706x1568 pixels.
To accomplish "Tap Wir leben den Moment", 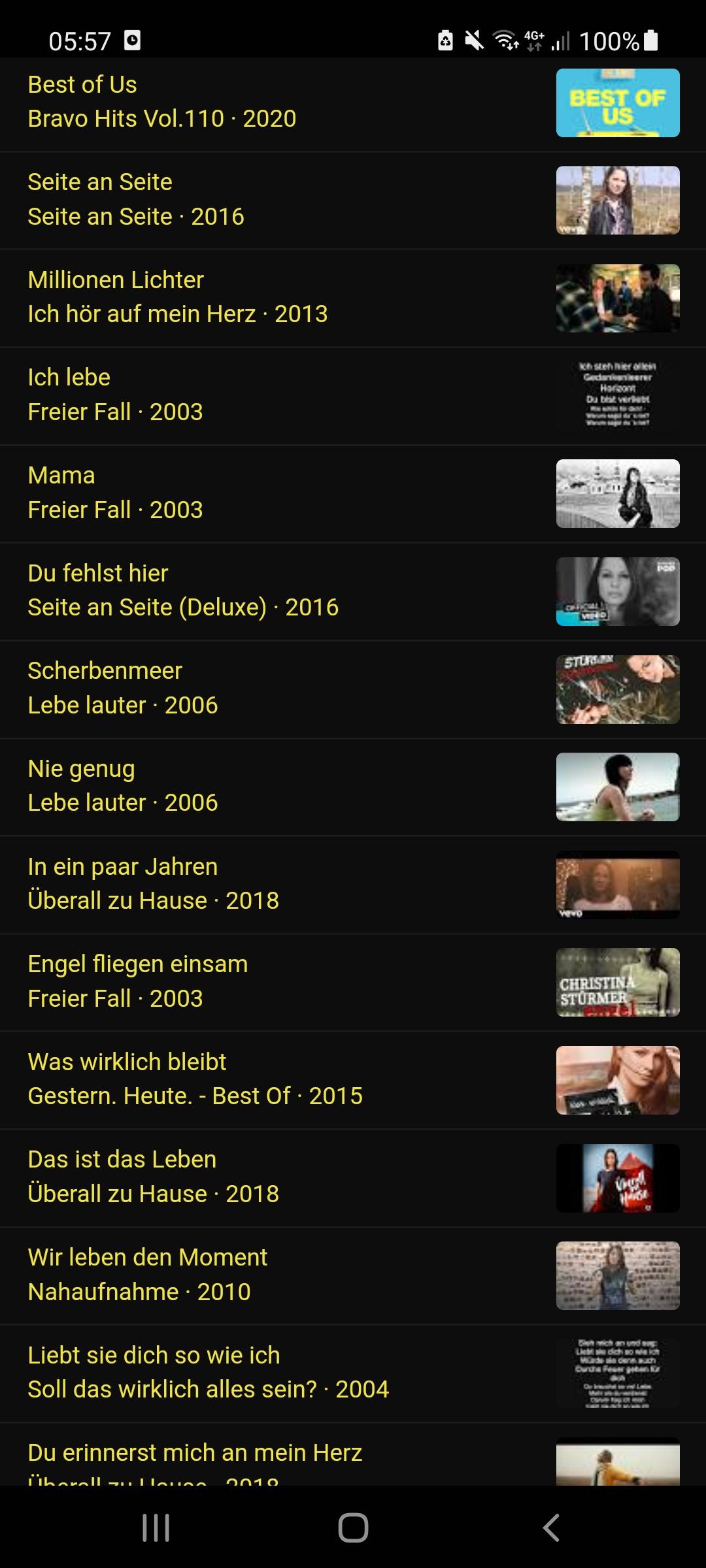I will (x=353, y=1275).
